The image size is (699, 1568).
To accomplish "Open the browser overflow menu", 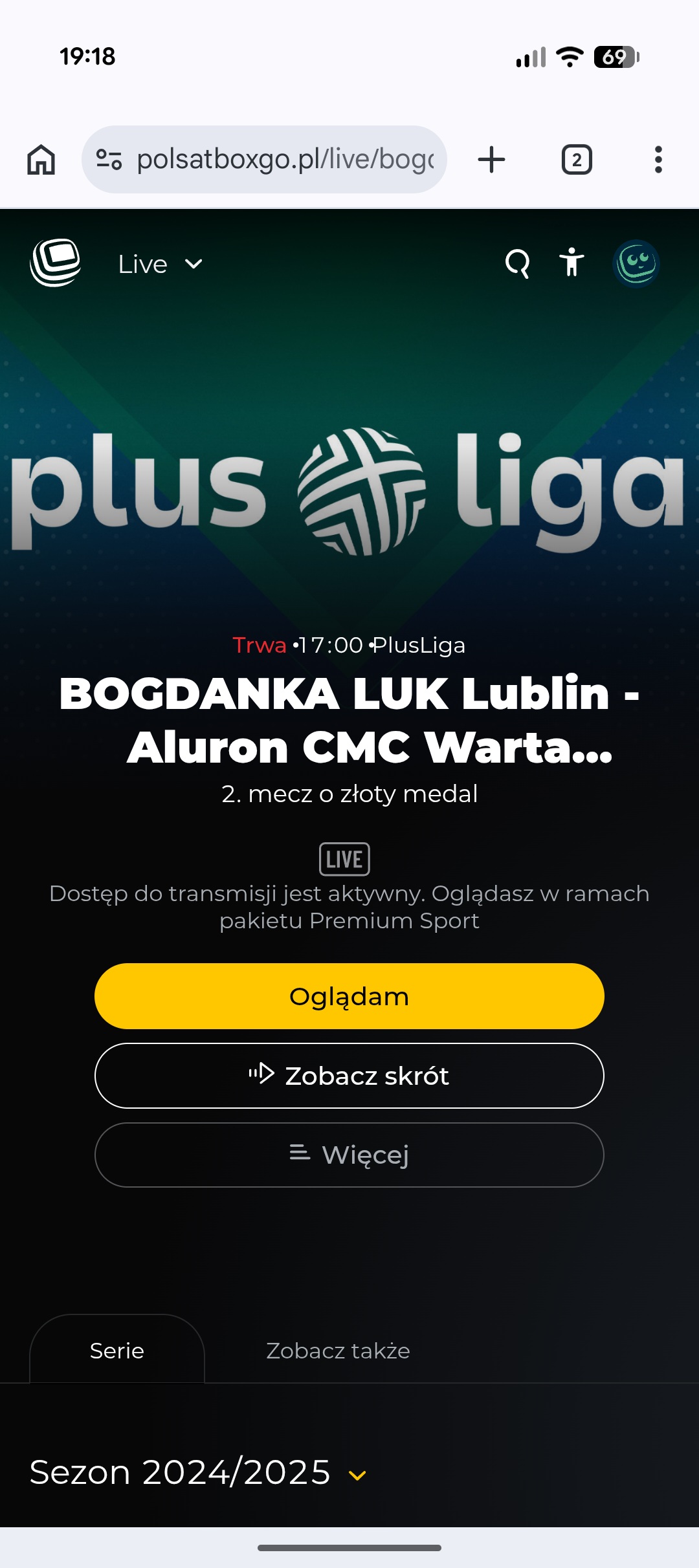I will (x=658, y=160).
